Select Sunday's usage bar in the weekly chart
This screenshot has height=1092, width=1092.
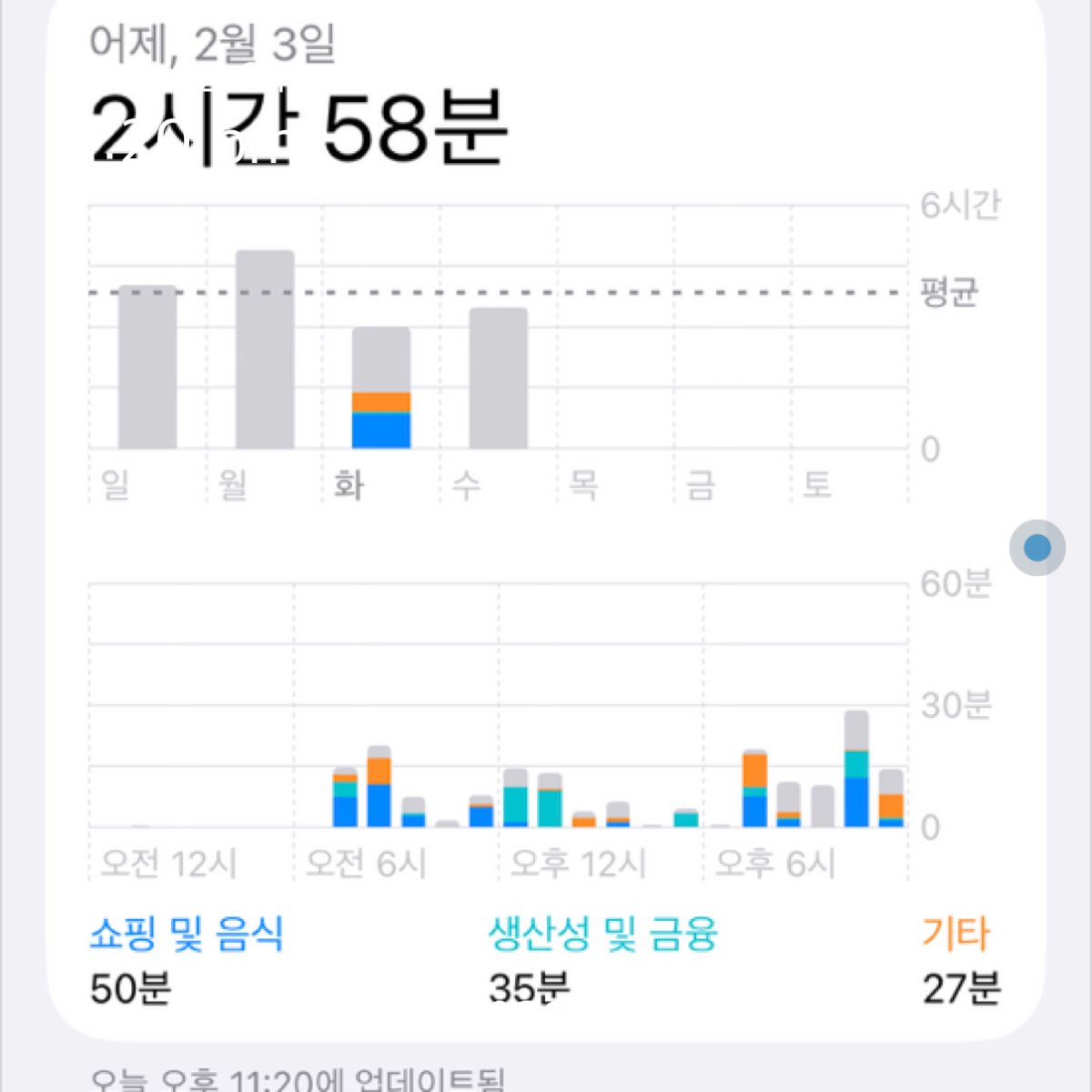click(x=147, y=368)
